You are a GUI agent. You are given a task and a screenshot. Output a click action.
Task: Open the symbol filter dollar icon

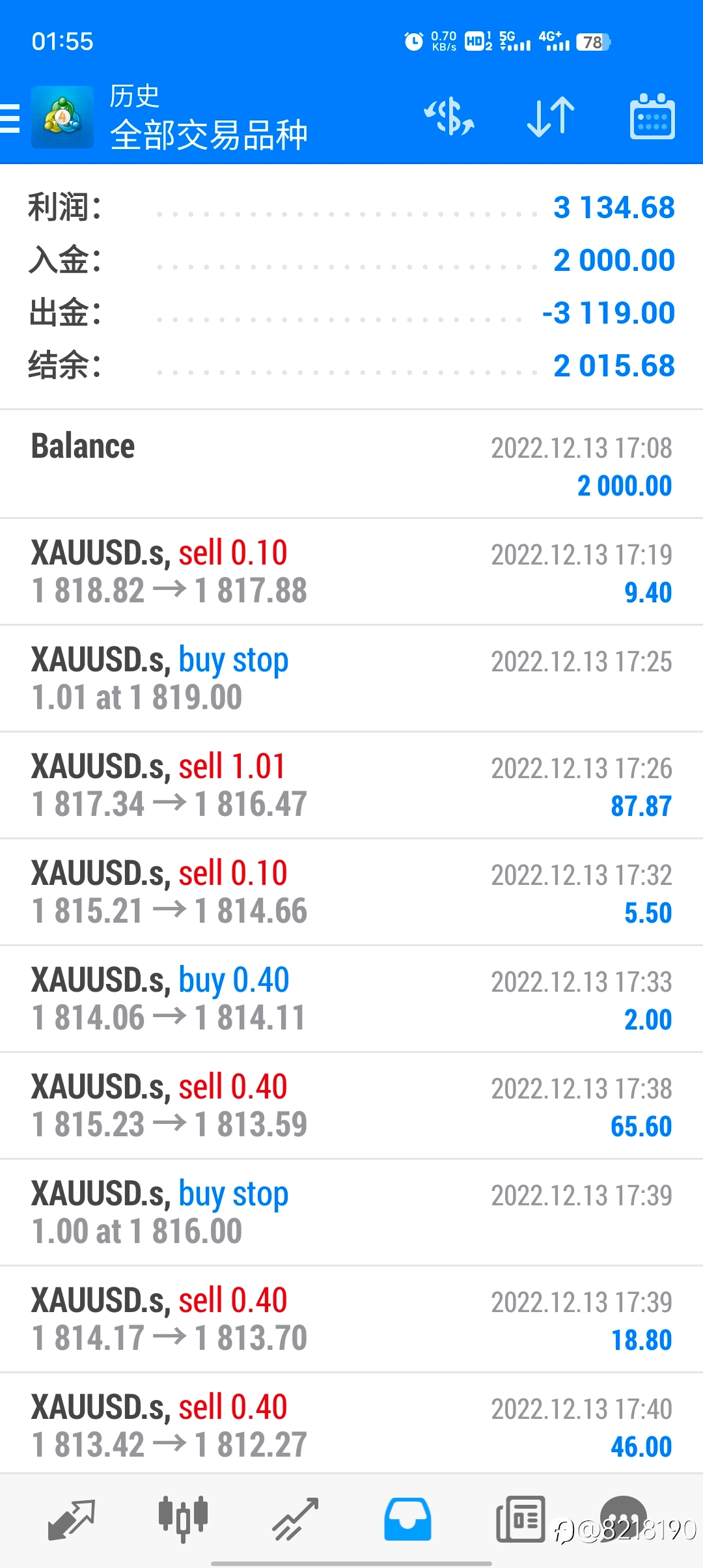point(449,117)
